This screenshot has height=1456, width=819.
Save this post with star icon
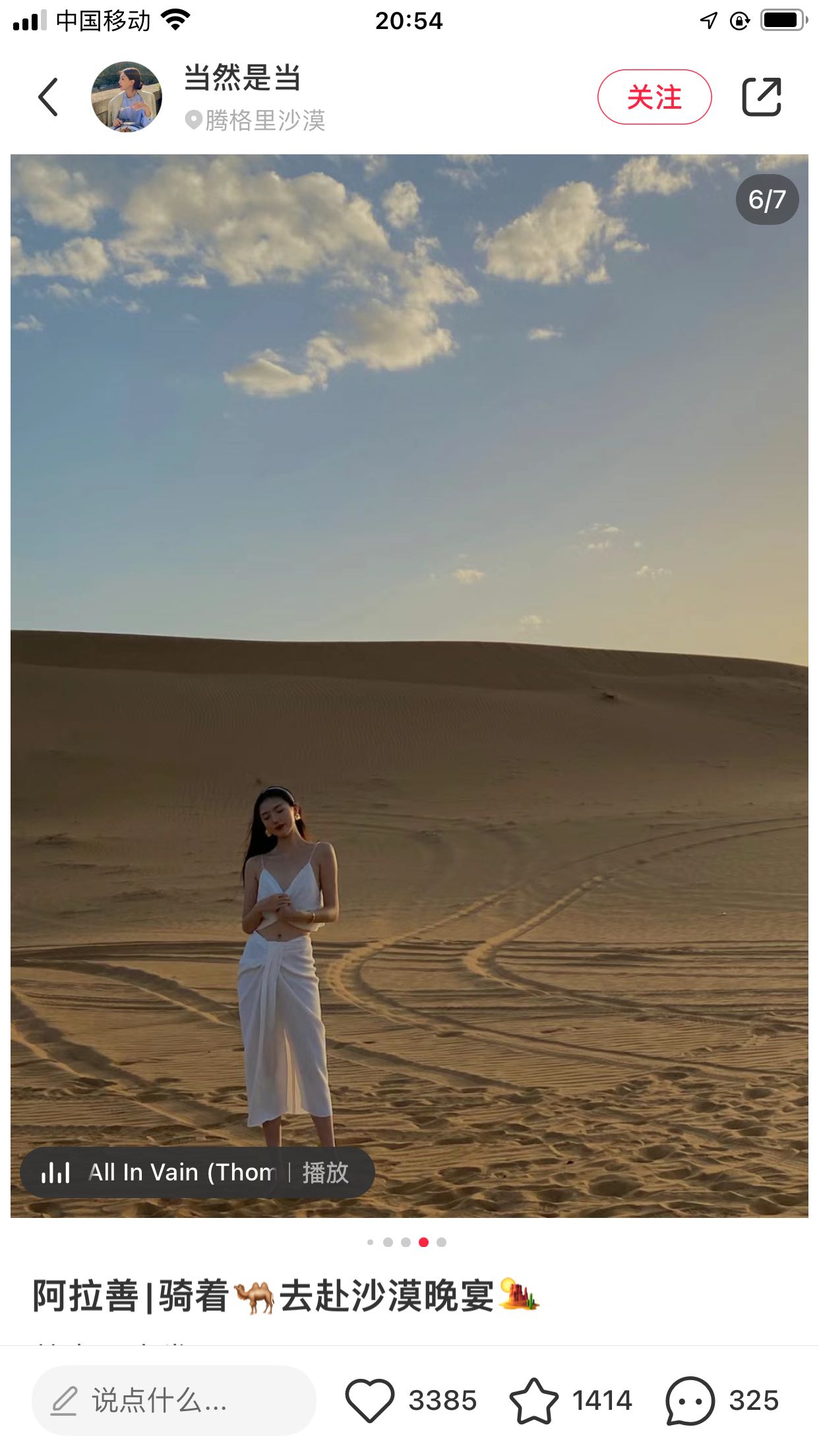533,1401
